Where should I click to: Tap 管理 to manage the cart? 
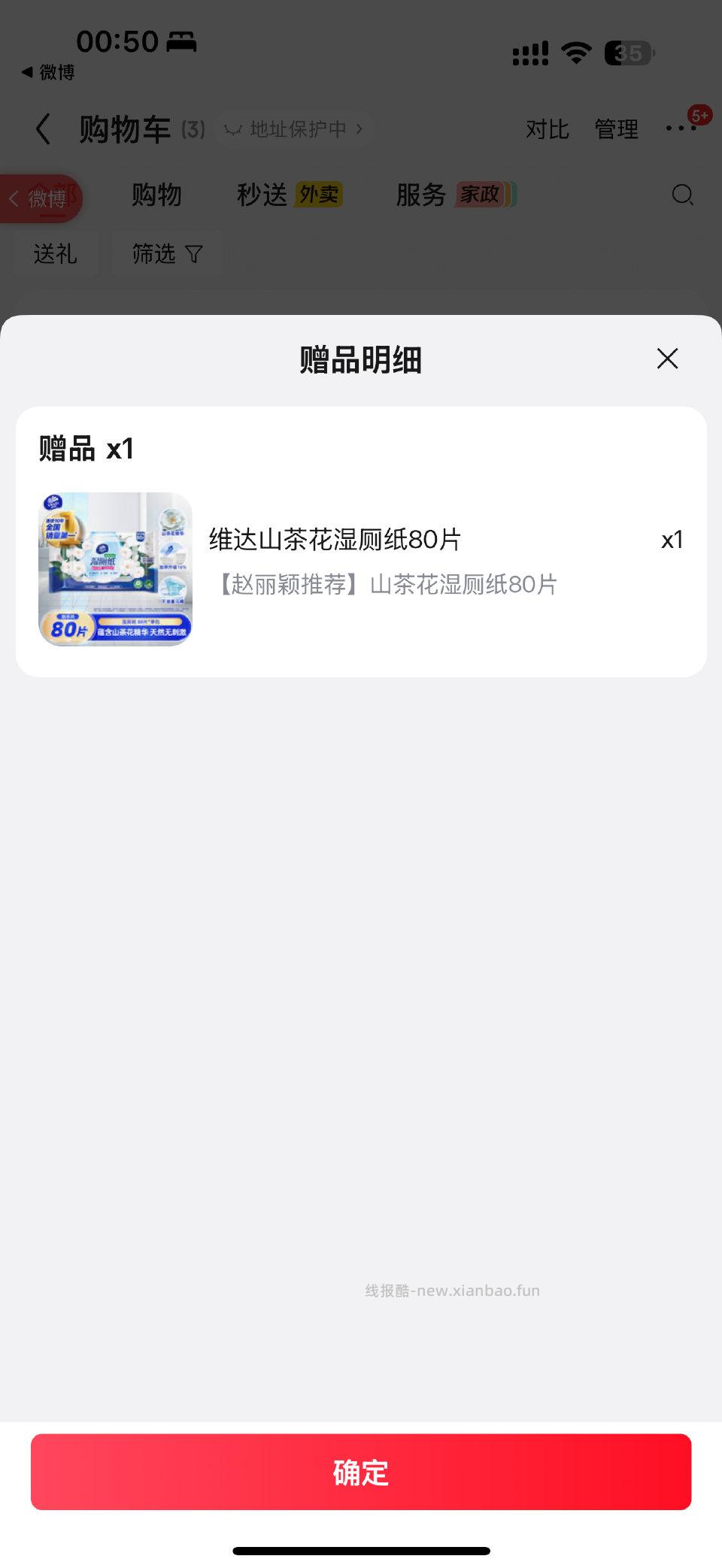(x=616, y=129)
